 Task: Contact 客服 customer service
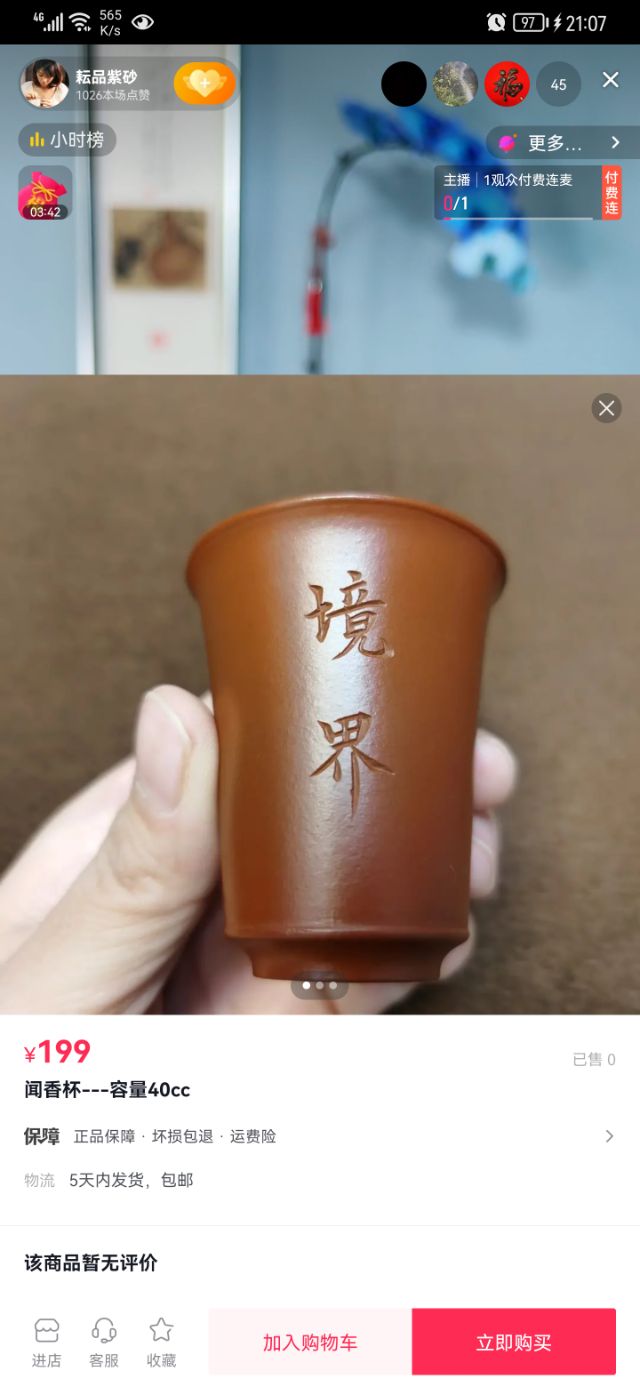[104, 1342]
